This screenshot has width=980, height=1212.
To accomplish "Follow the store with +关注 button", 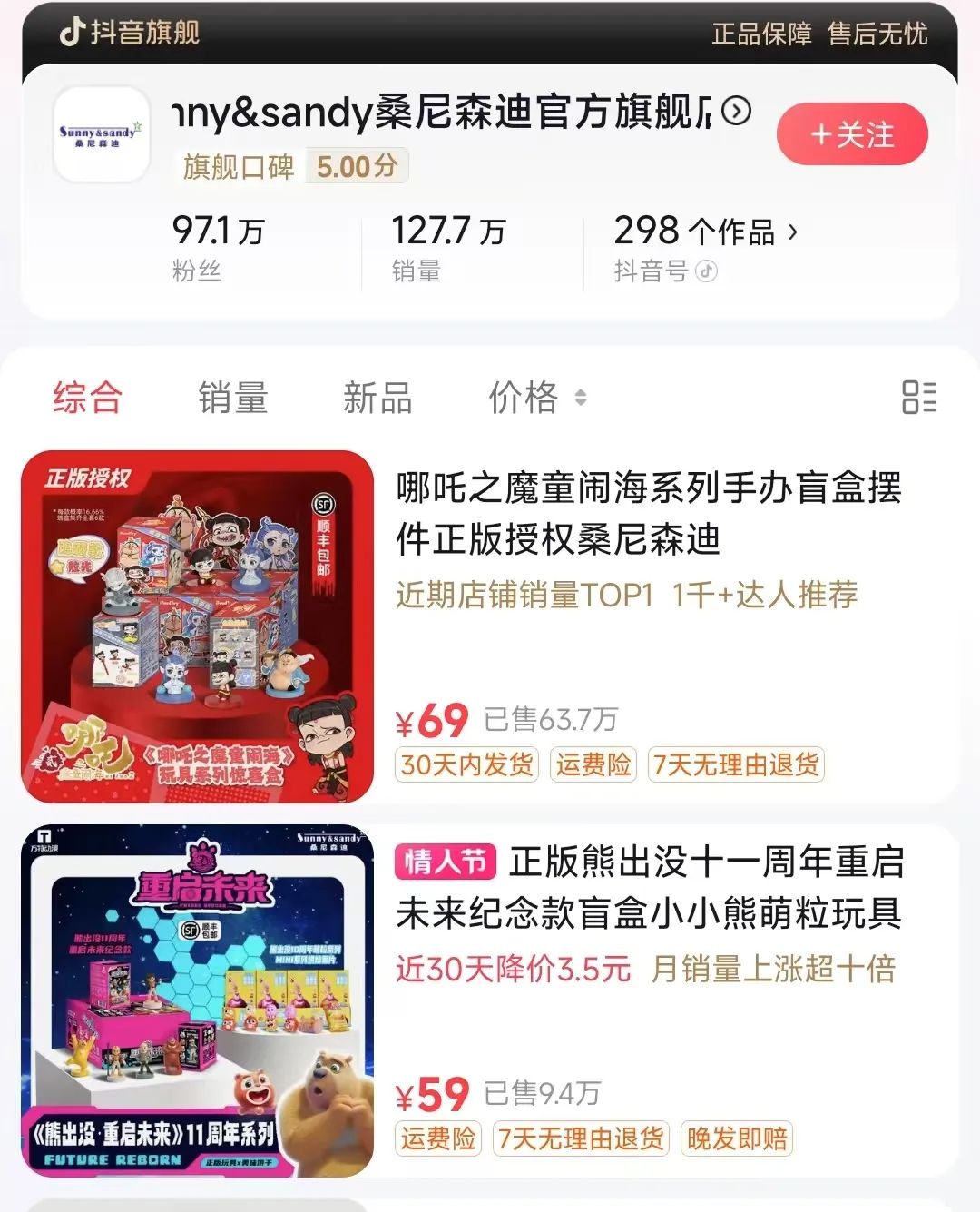I will coord(852,134).
